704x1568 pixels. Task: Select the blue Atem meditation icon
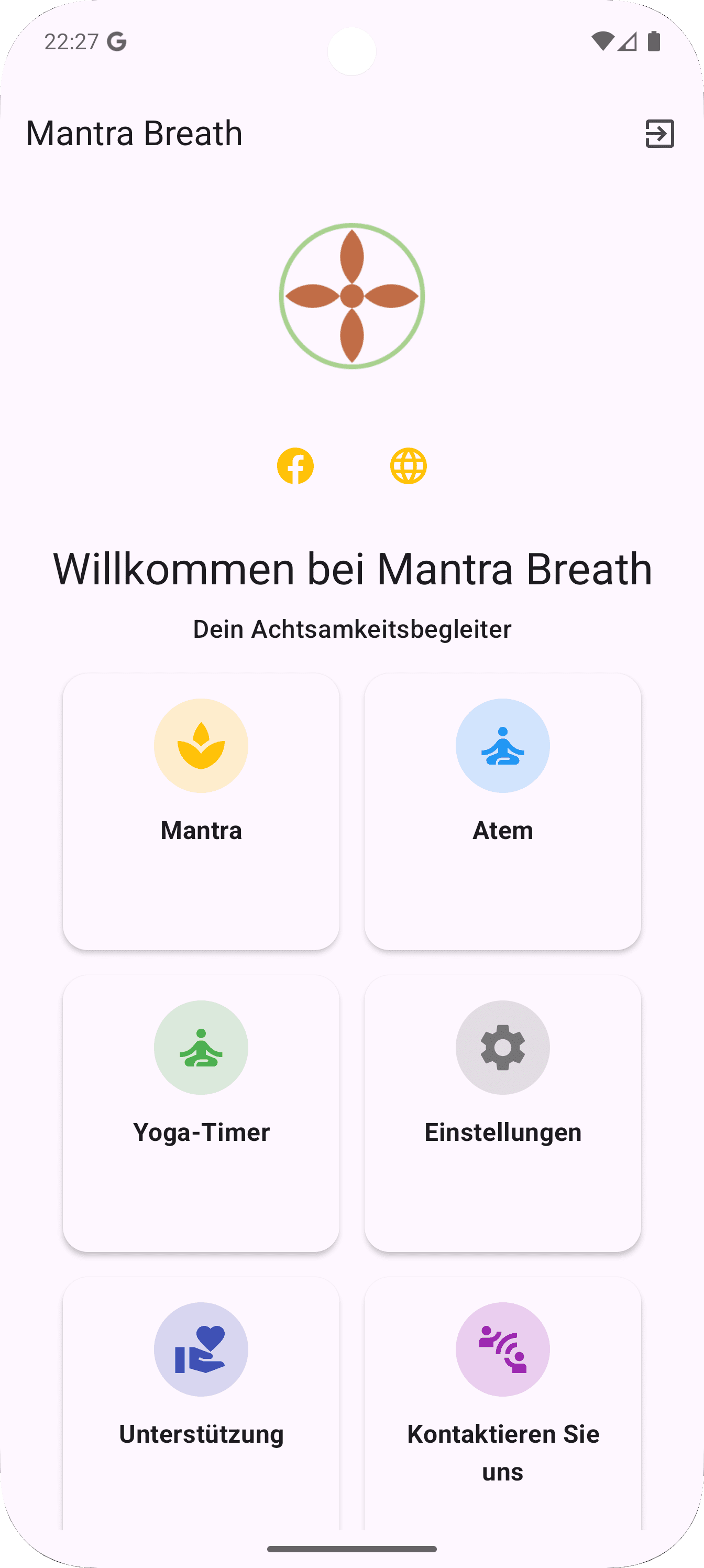[x=503, y=745]
